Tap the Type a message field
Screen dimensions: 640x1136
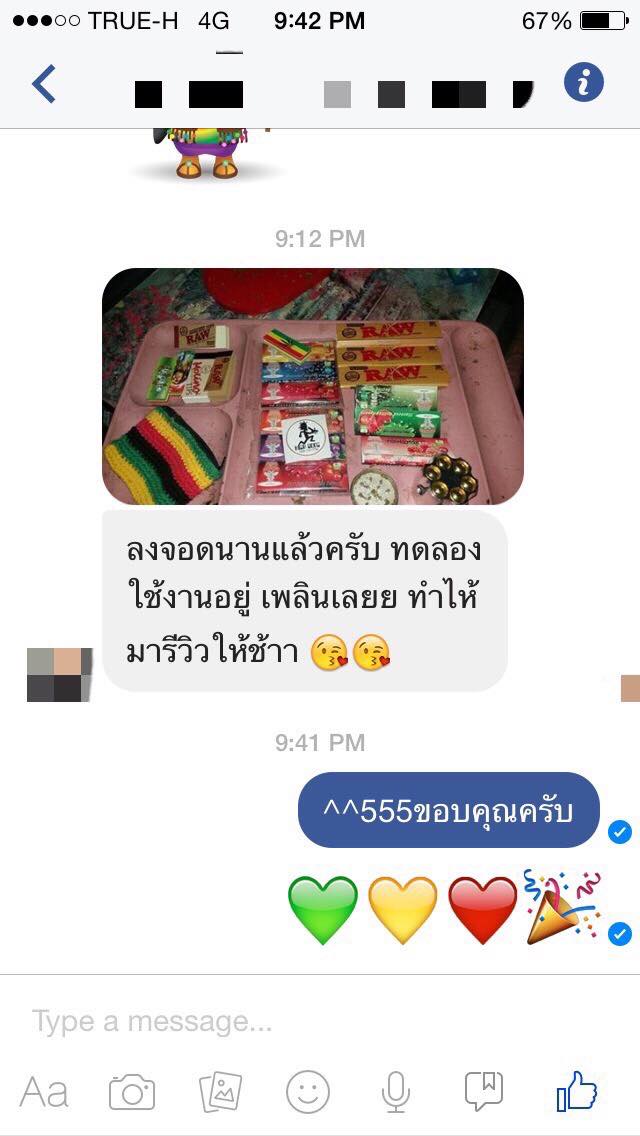tap(300, 1021)
